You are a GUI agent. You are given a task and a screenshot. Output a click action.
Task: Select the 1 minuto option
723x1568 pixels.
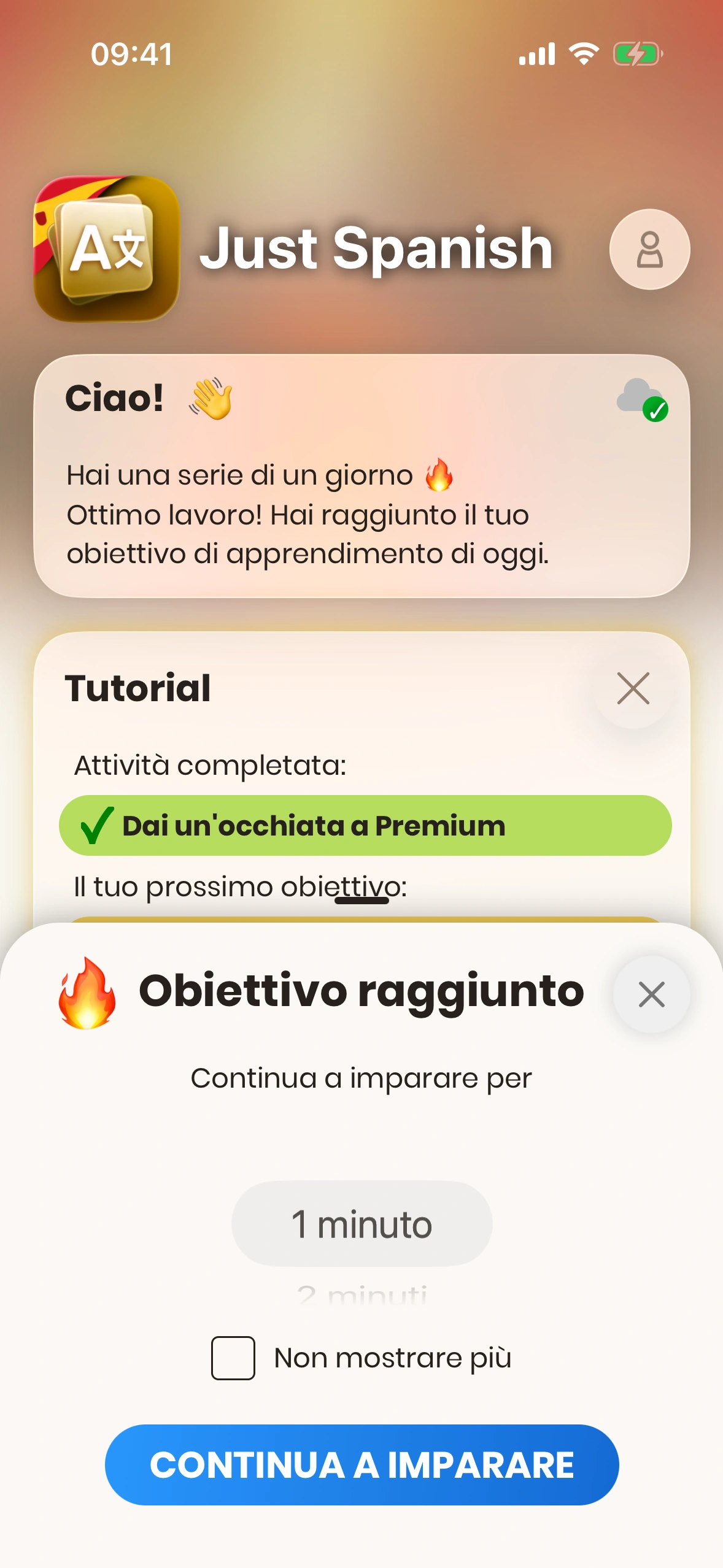point(361,1224)
